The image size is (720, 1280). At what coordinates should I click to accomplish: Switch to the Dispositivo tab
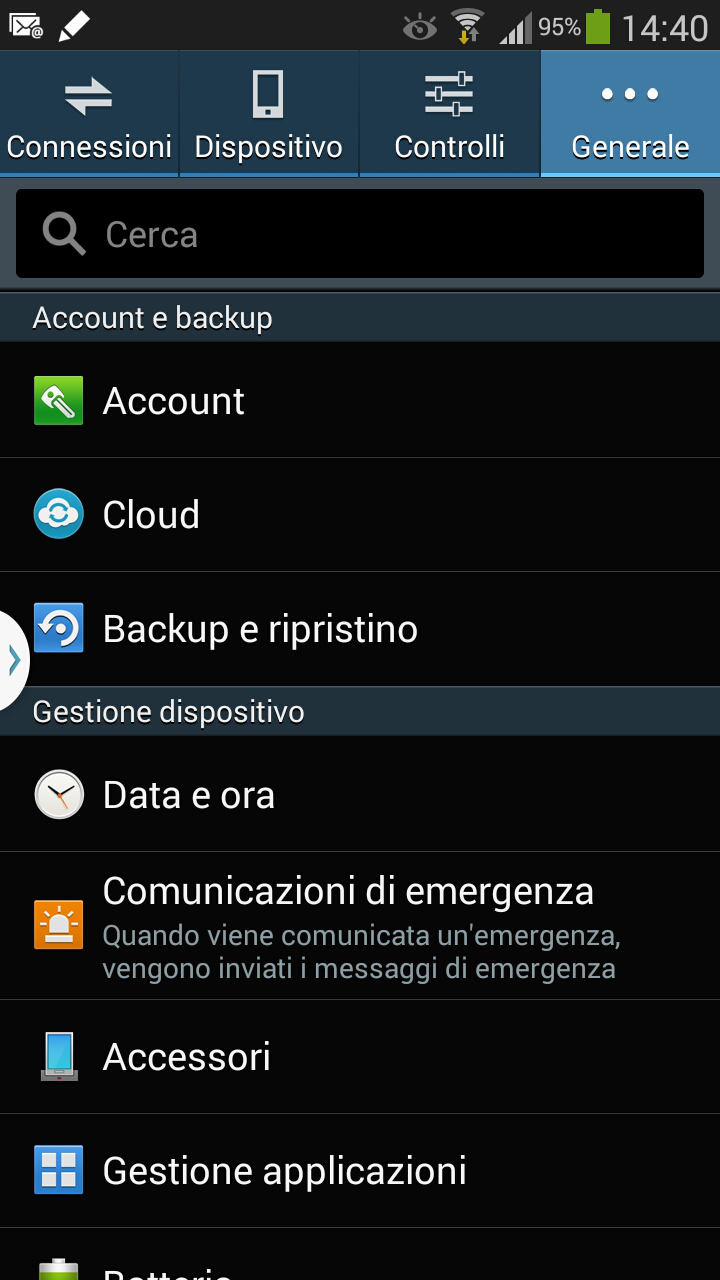pyautogui.click(x=268, y=115)
